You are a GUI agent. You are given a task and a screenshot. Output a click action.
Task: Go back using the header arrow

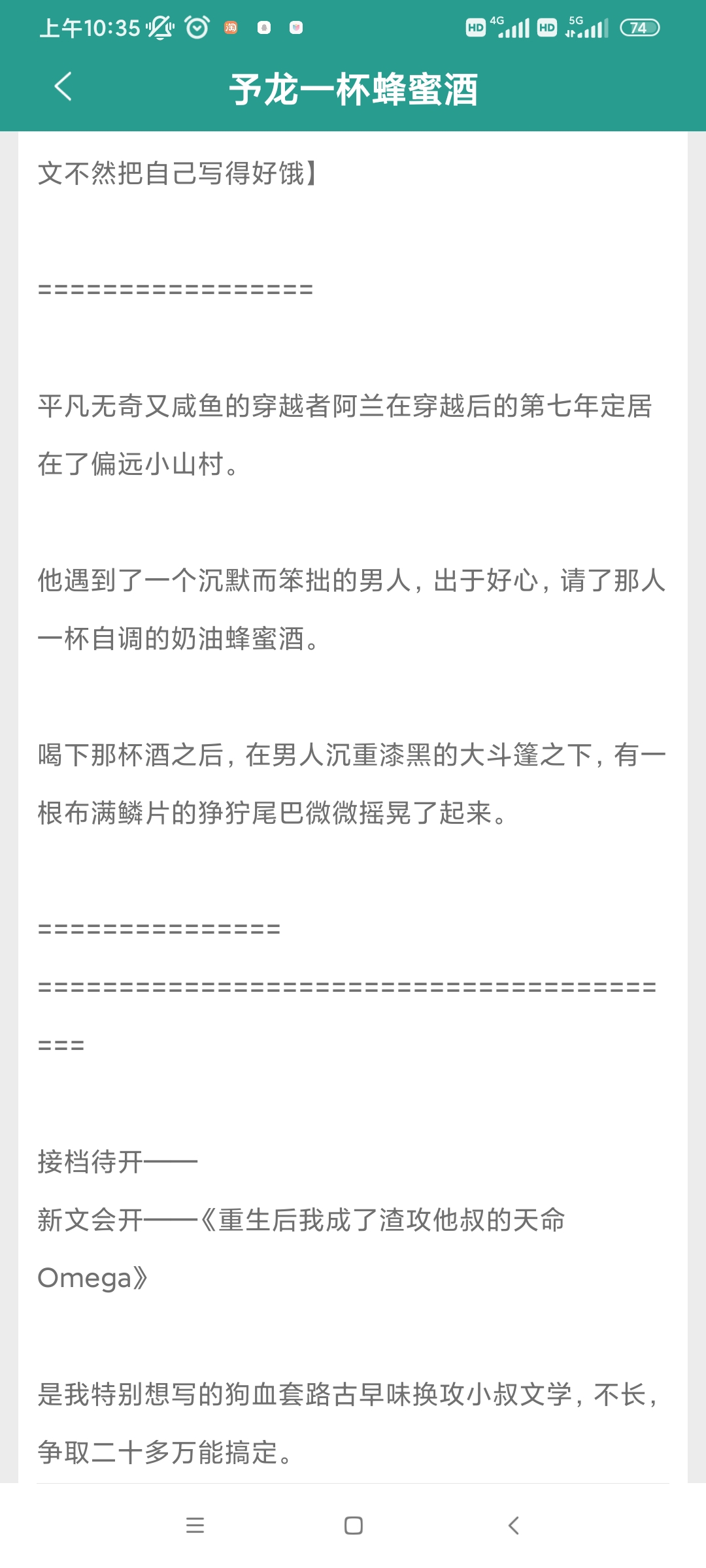(x=63, y=87)
